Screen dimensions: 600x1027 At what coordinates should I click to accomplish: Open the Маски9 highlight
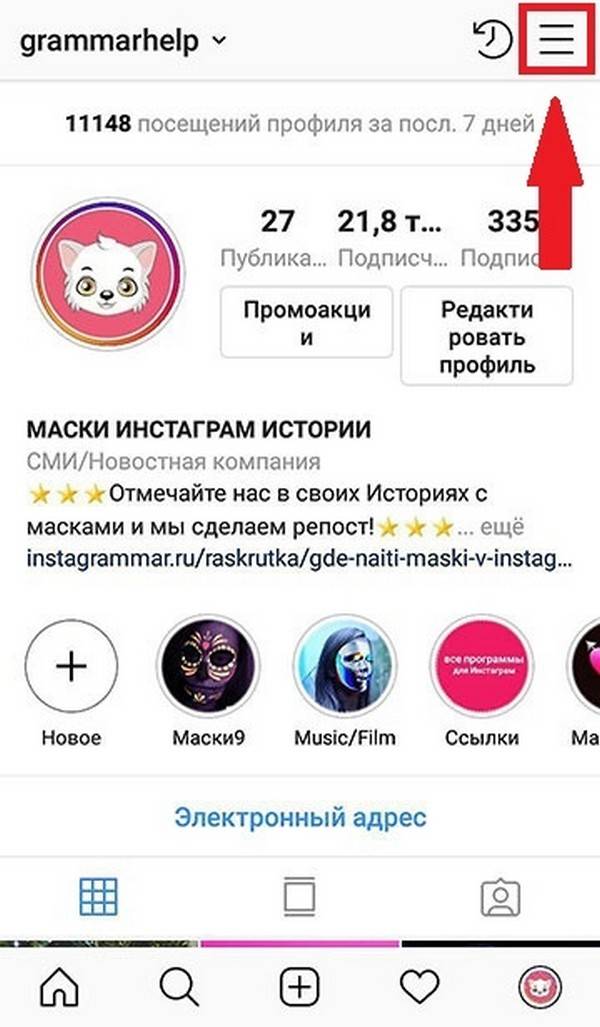pos(208,667)
